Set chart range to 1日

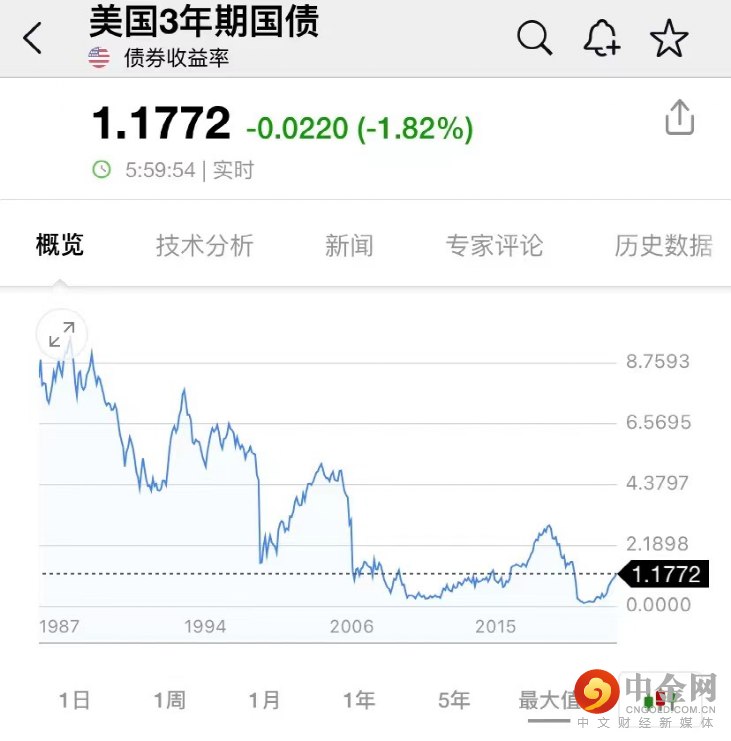coord(74,700)
